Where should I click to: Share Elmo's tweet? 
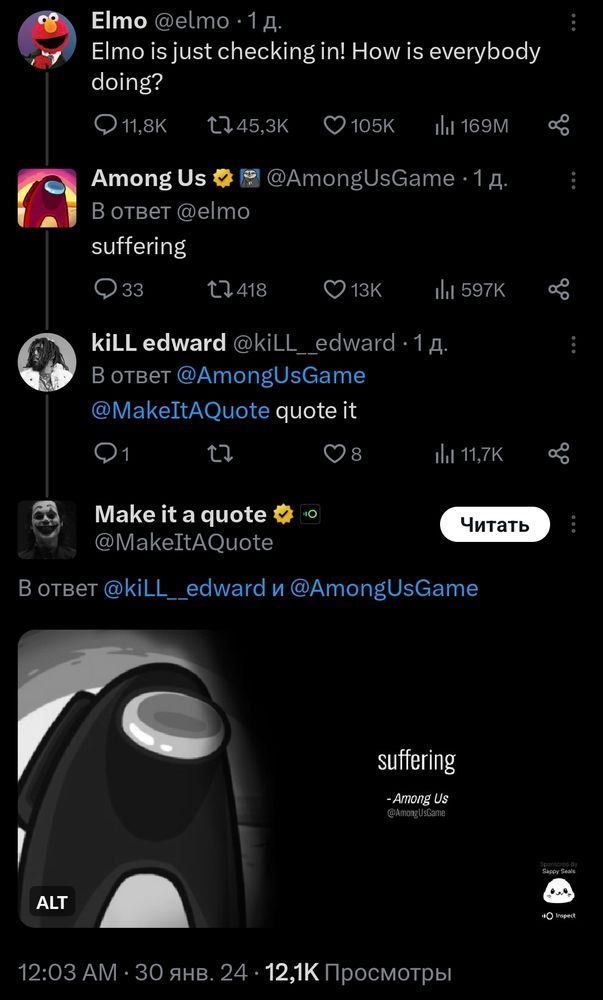558,126
